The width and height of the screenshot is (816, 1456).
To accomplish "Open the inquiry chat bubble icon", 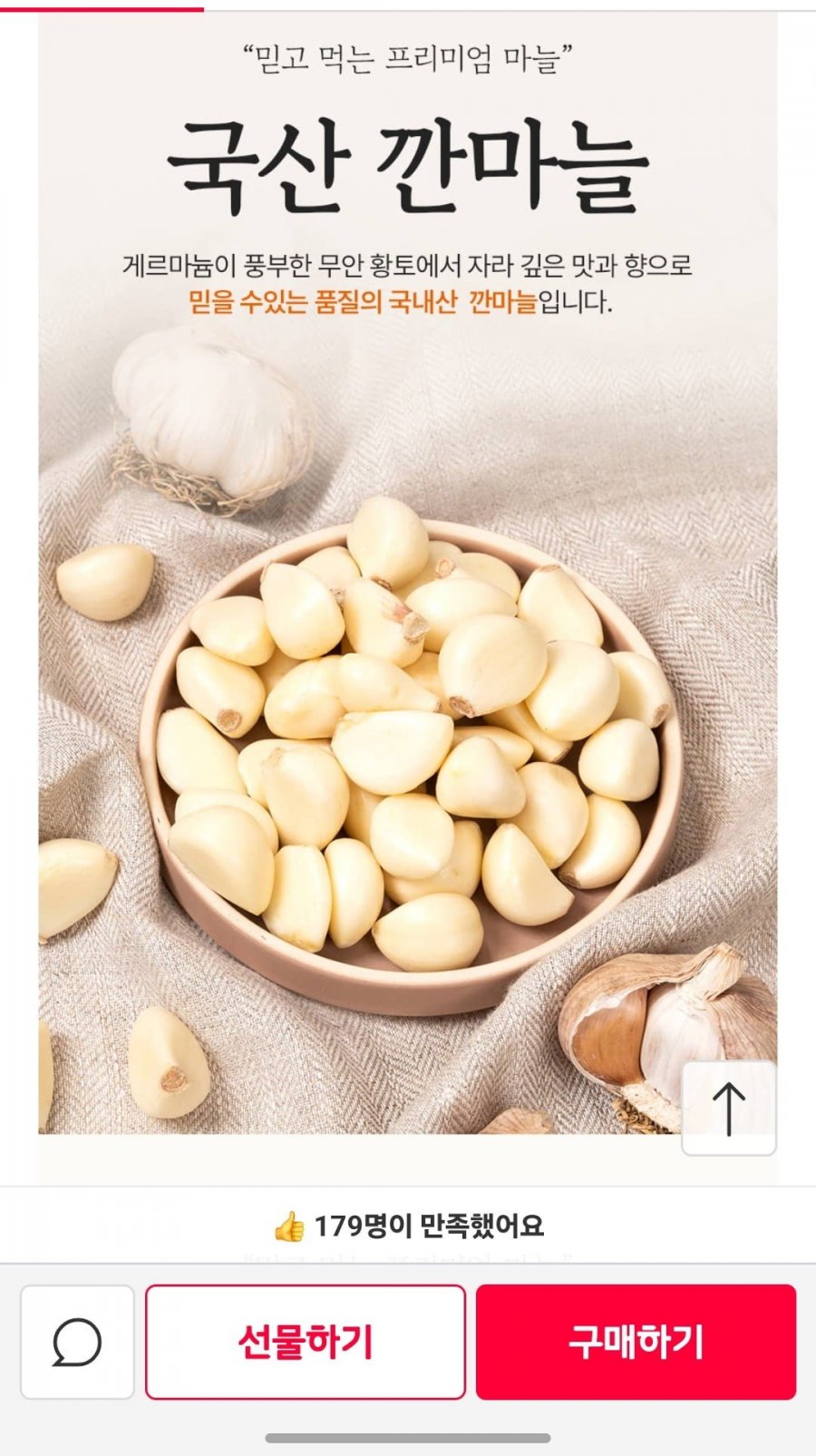I will tap(77, 1342).
